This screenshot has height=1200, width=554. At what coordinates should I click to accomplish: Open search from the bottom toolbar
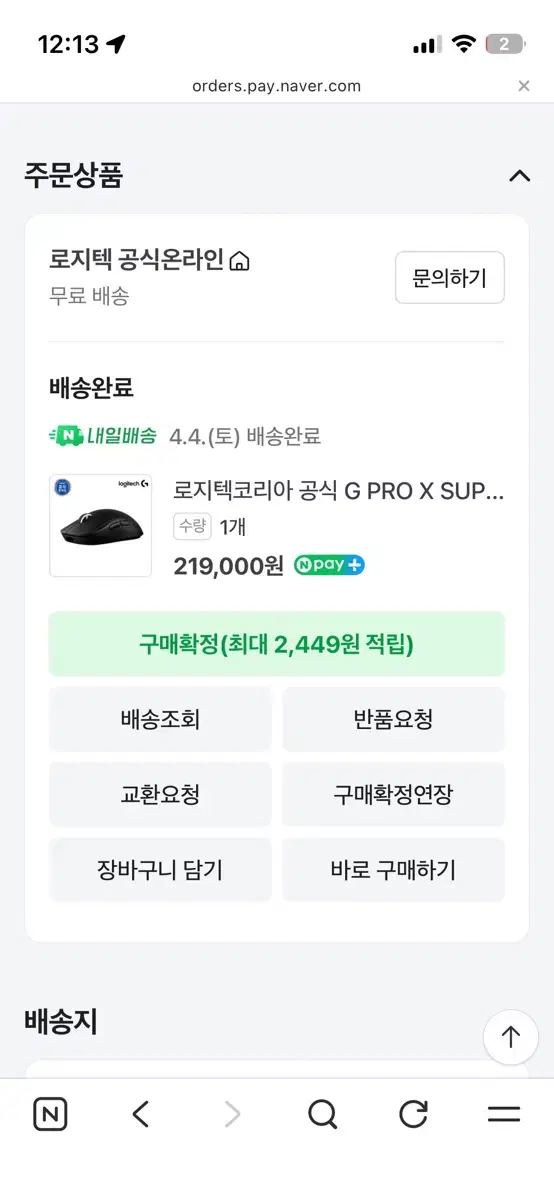322,1114
